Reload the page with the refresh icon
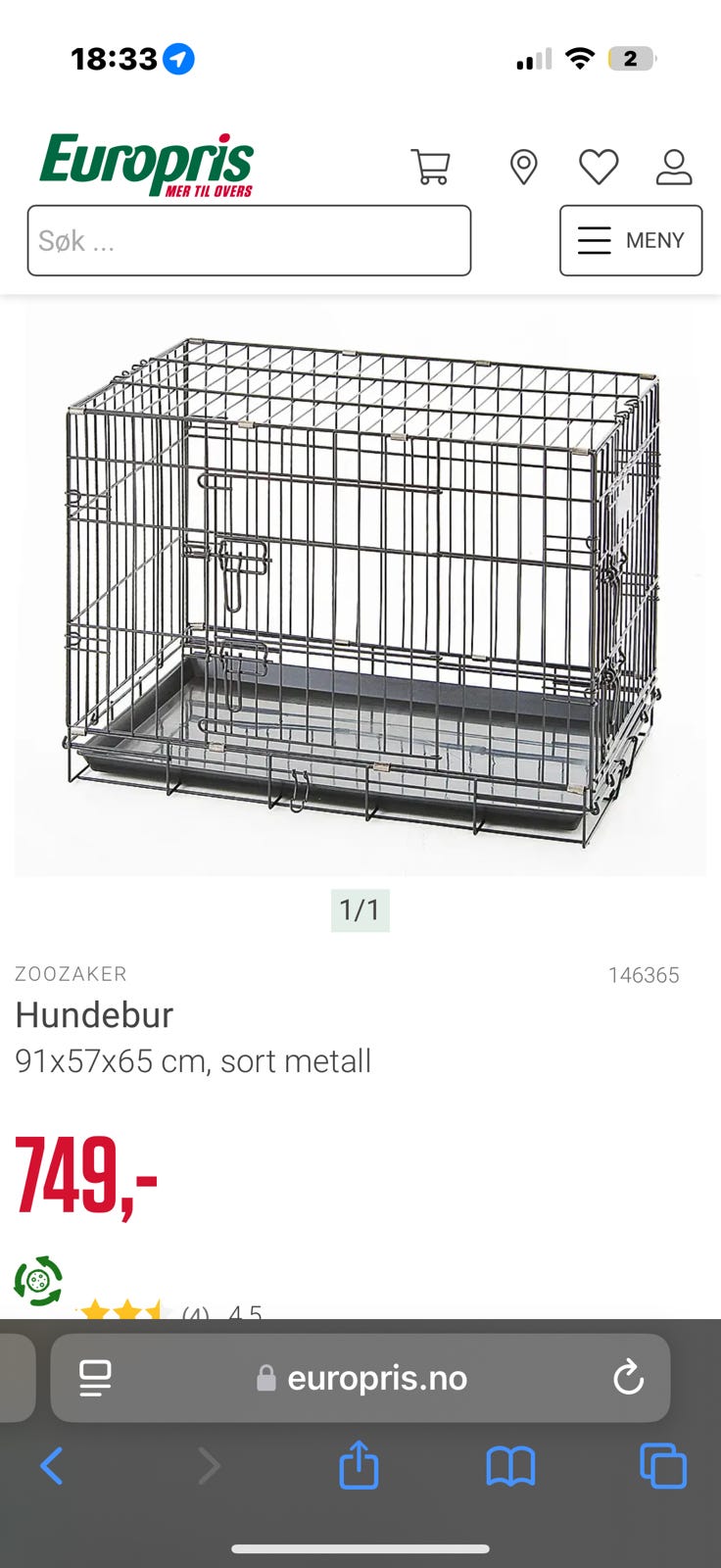Screen dimensions: 721x1568 point(628,1377)
